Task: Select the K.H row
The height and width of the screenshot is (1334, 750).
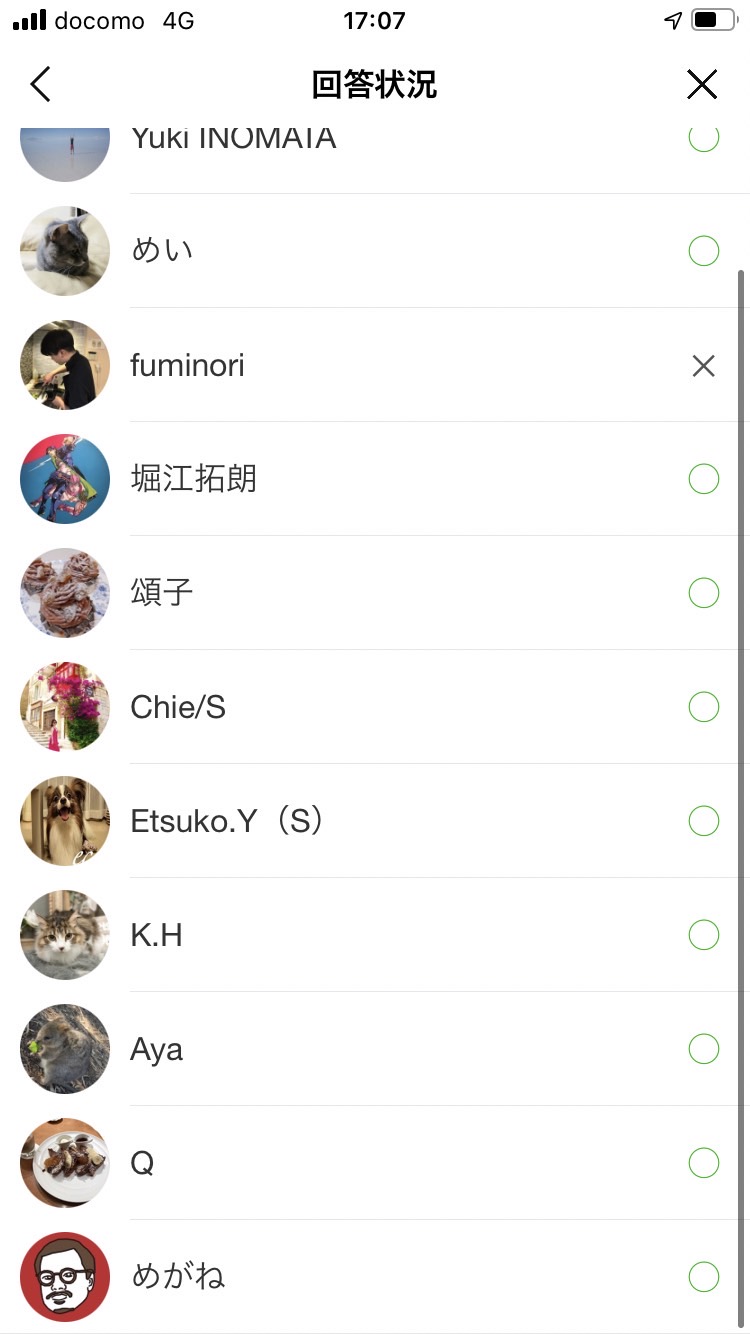Action: point(375,935)
